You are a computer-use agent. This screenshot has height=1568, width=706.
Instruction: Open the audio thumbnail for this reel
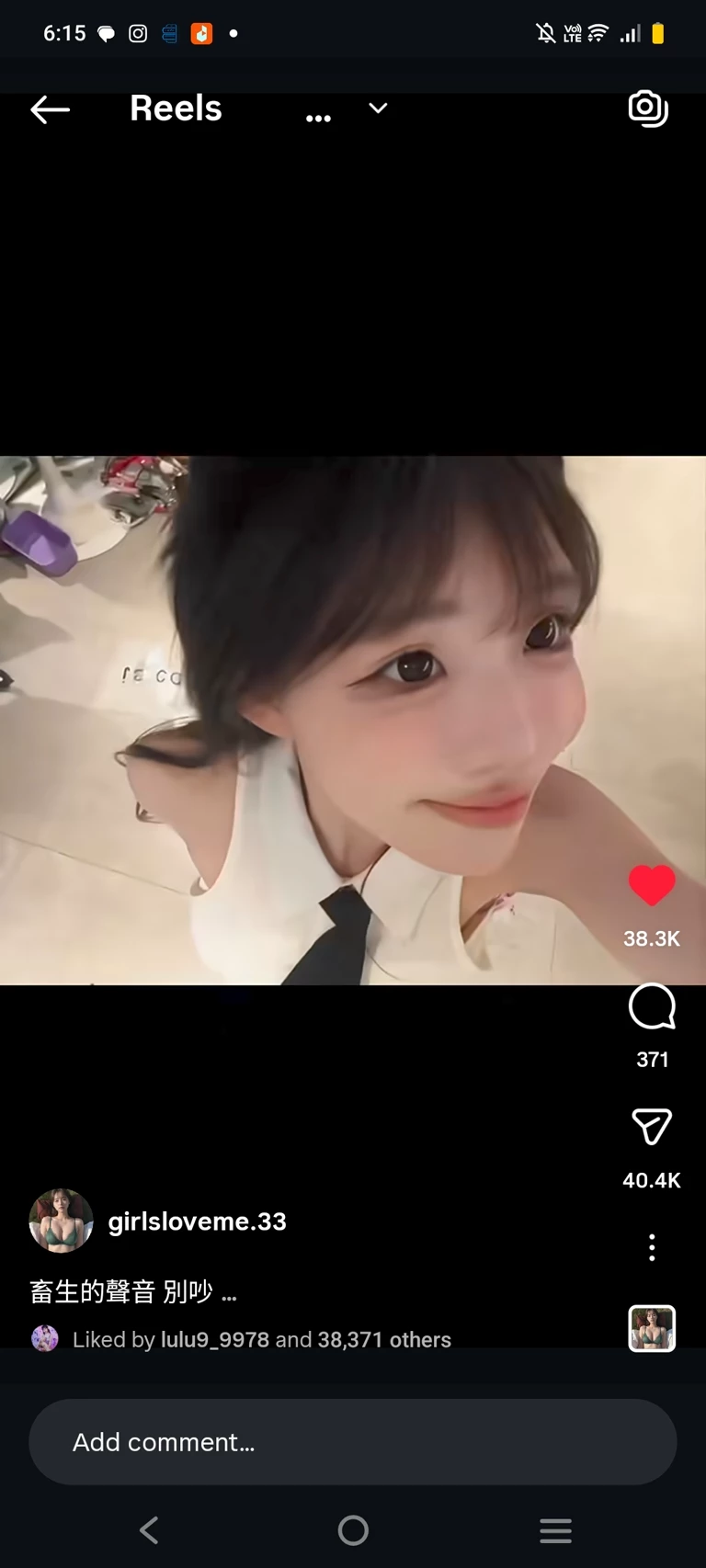(x=652, y=1328)
